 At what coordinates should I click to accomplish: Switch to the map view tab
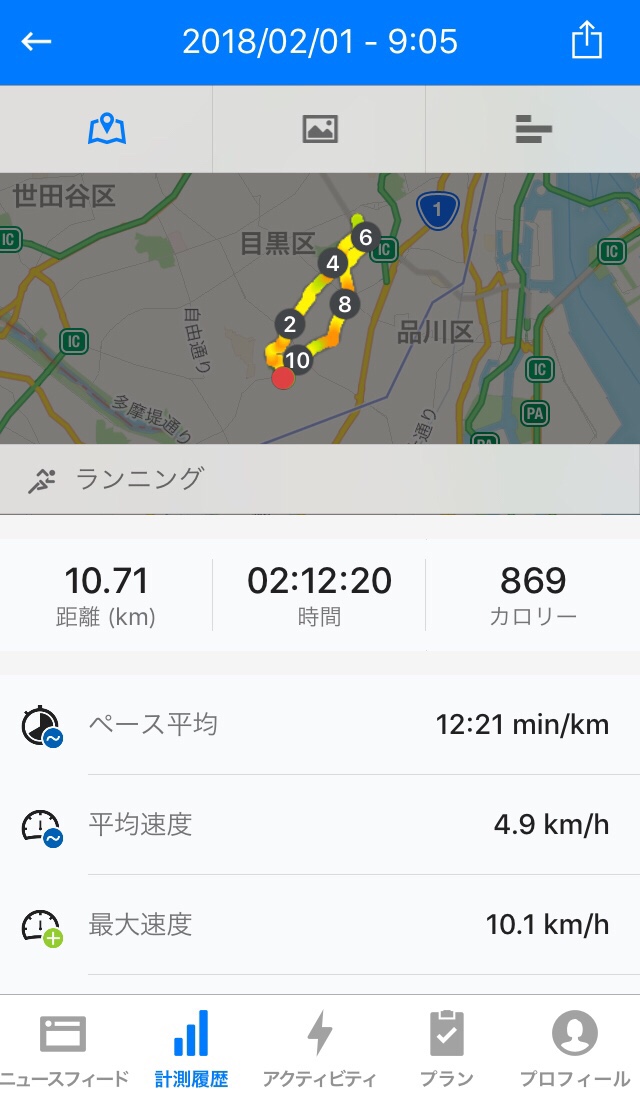(x=106, y=129)
